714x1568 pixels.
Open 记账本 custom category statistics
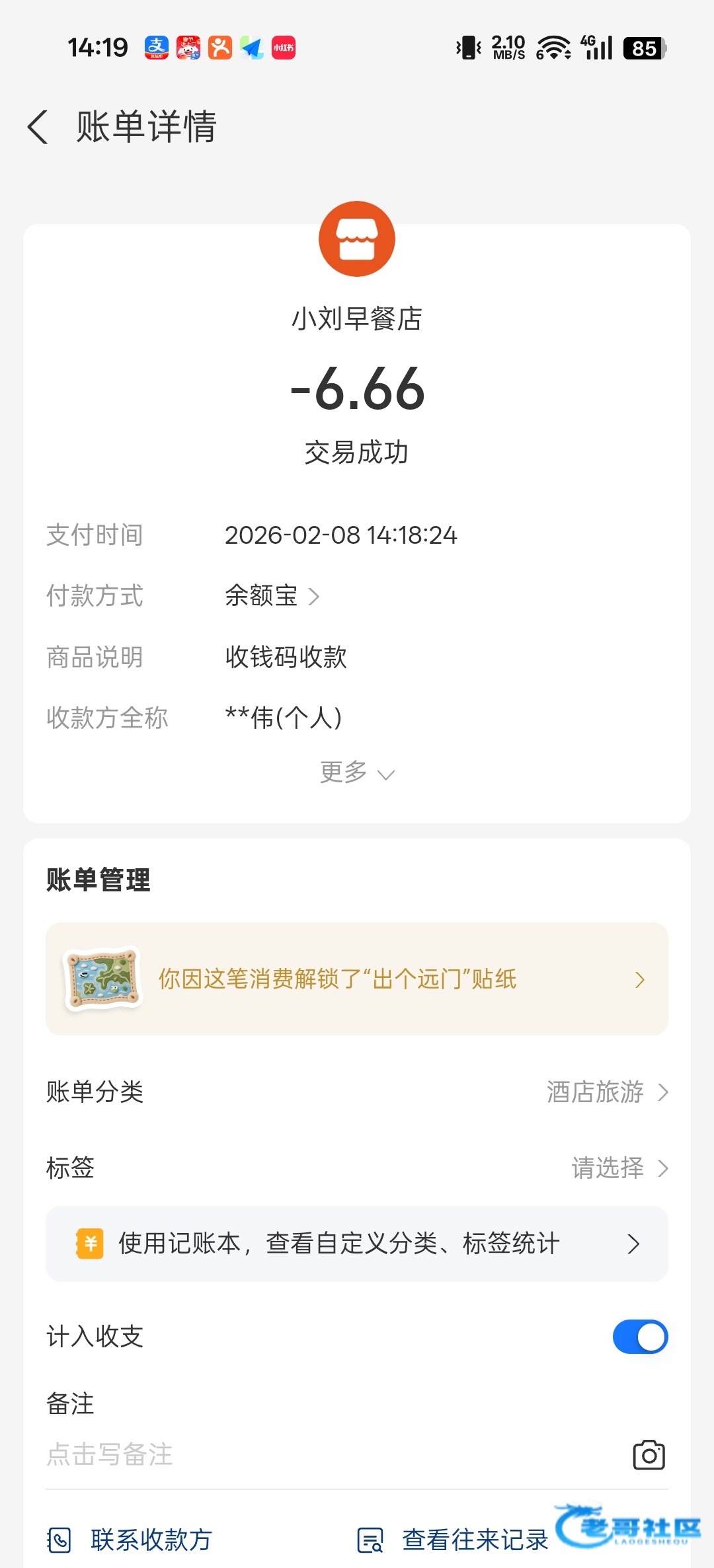356,1244
